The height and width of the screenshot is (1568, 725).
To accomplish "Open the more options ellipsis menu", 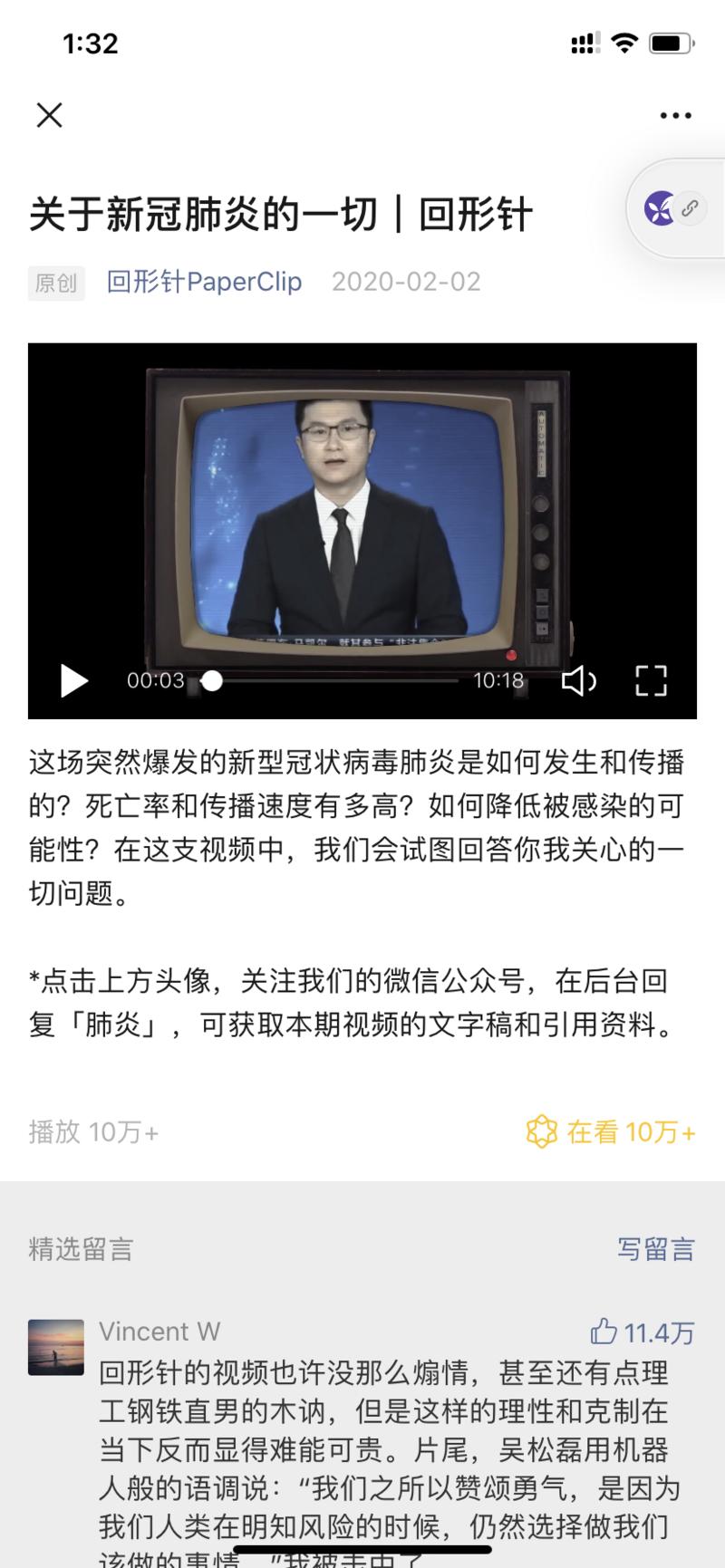I will [x=674, y=115].
